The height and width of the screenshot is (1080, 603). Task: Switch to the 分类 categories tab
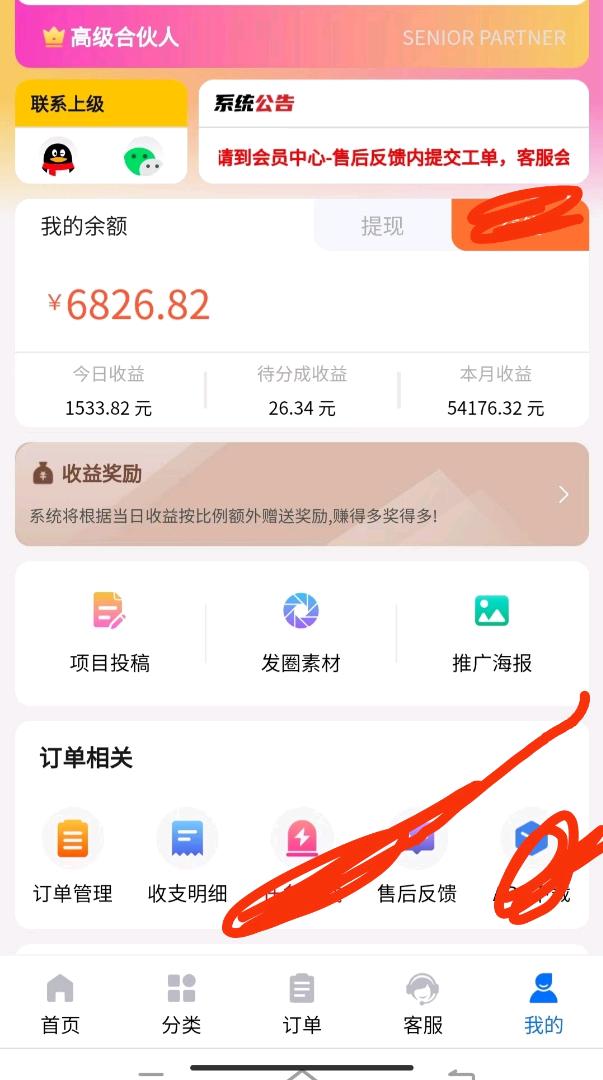click(x=181, y=1004)
